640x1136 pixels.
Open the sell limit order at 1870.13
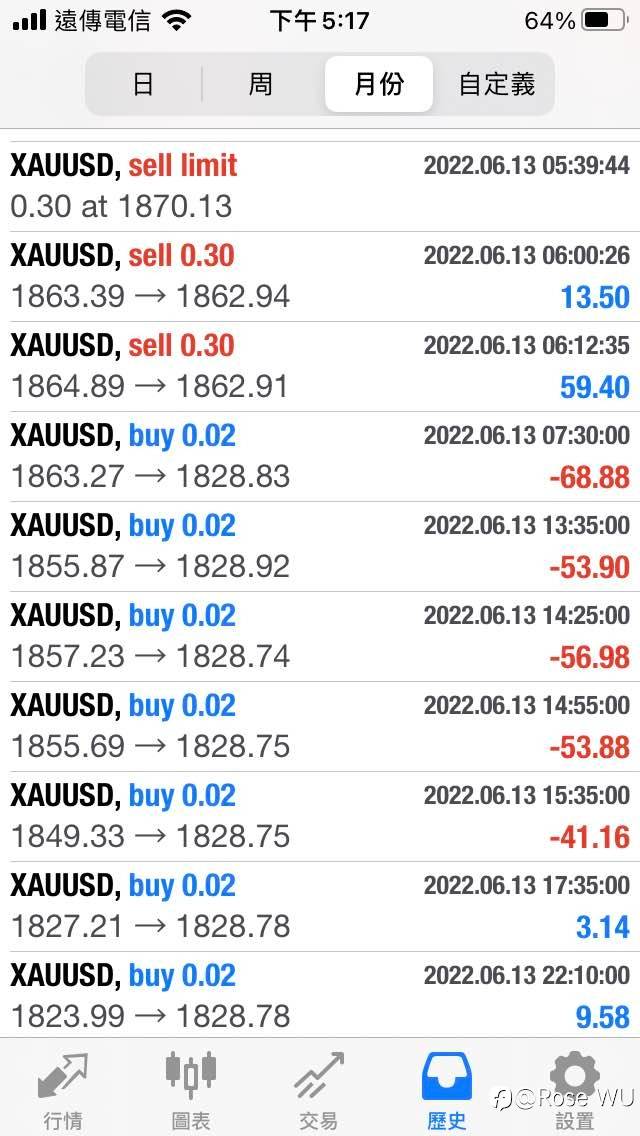click(x=320, y=187)
